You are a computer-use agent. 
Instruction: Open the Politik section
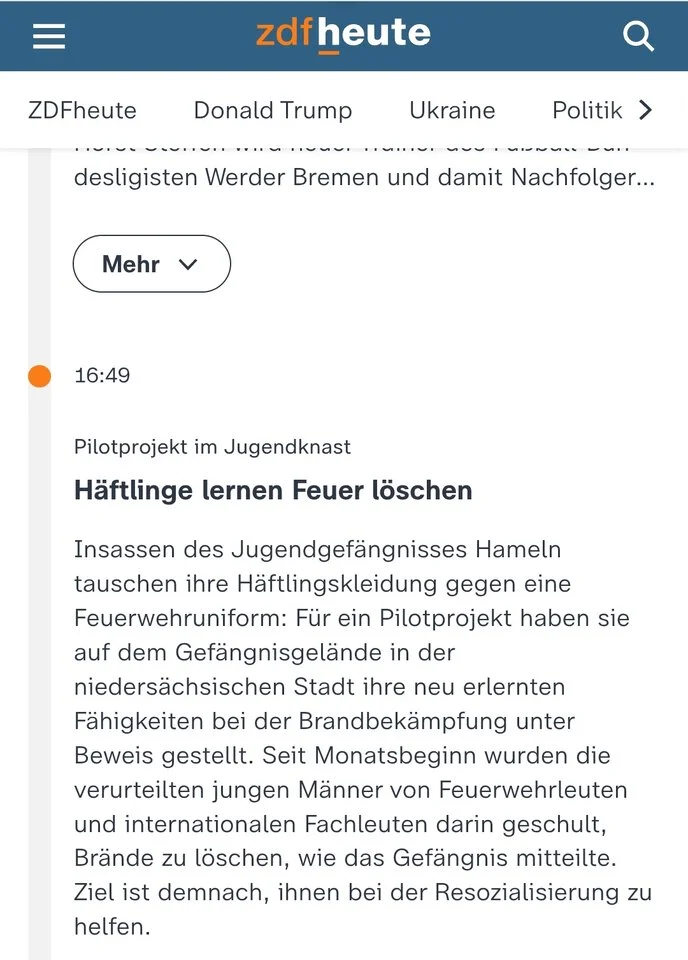pyautogui.click(x=587, y=110)
